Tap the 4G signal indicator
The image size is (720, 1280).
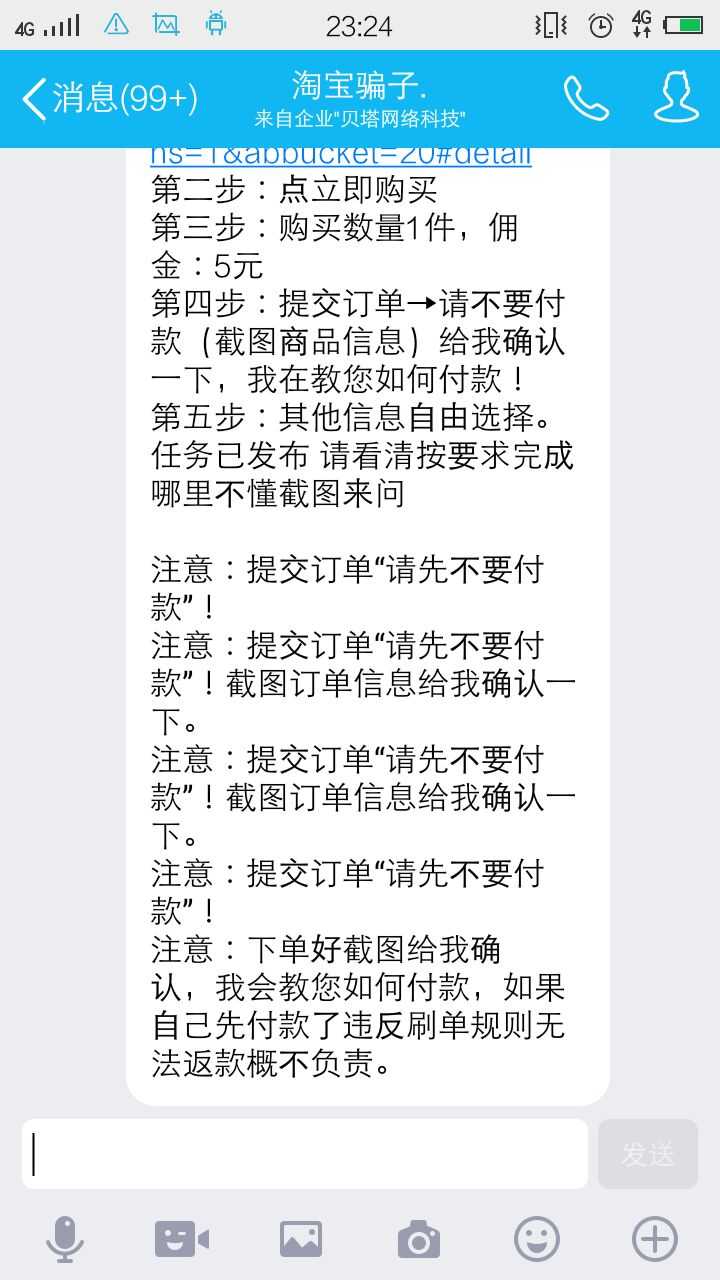tap(45, 25)
